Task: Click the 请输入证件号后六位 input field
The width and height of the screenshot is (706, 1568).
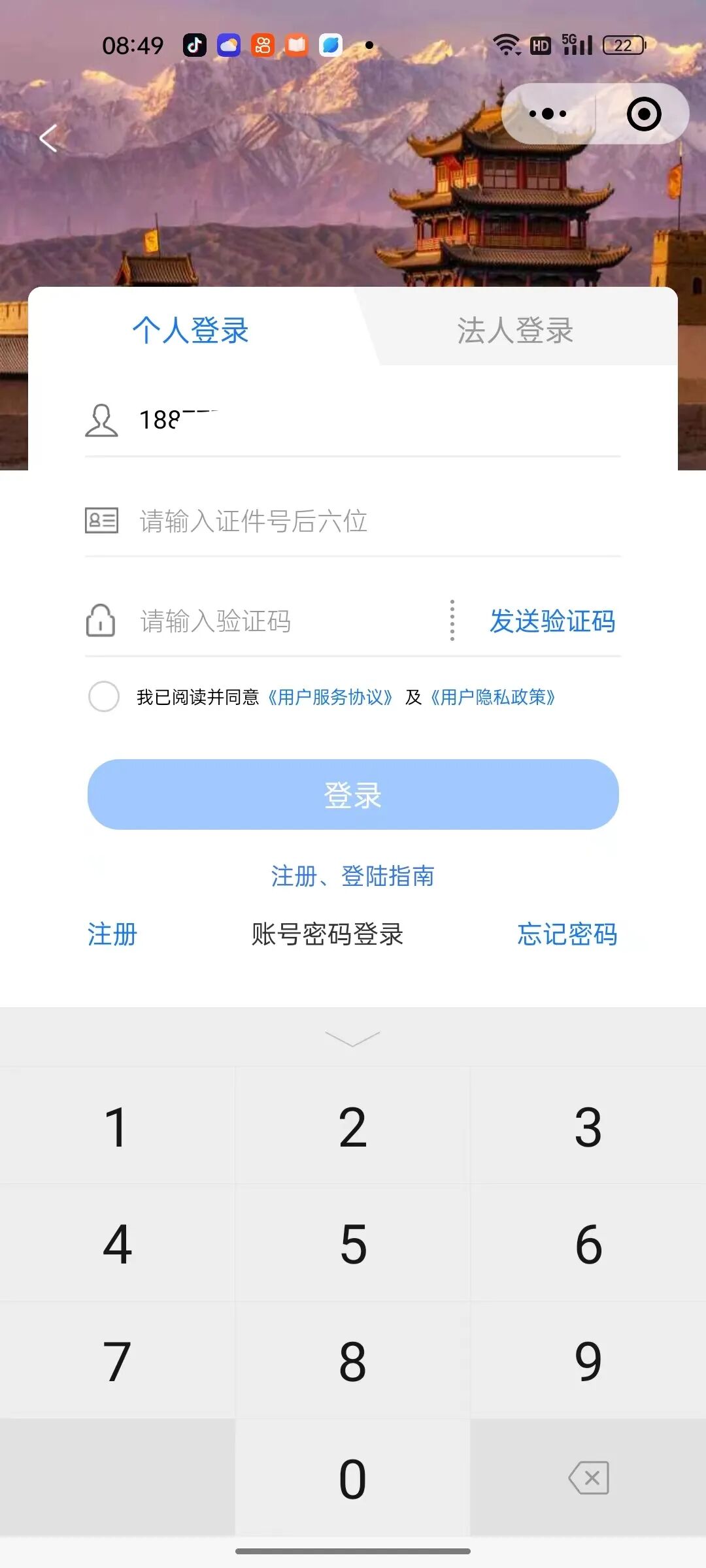Action: click(x=294, y=519)
